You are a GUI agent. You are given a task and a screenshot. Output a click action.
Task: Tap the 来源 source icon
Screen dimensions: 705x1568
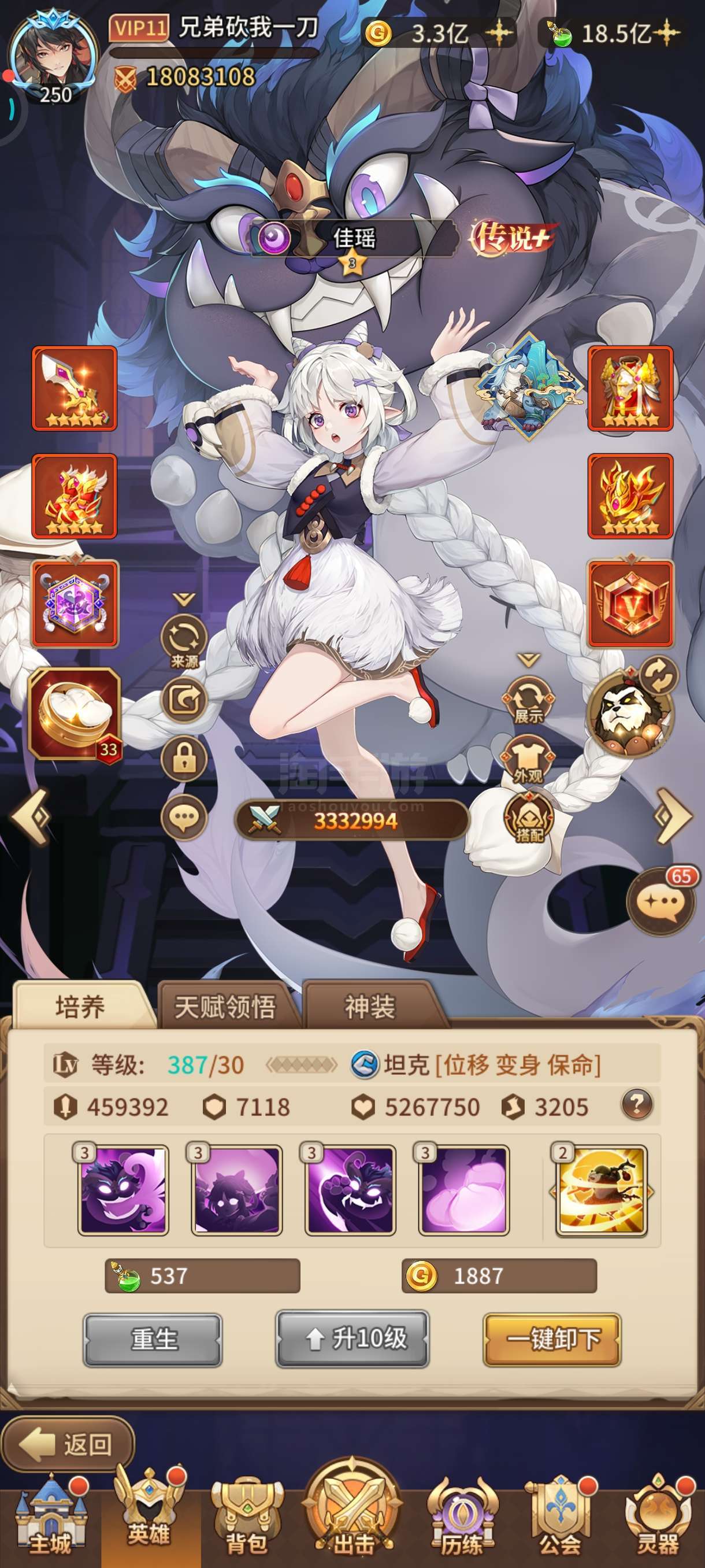(x=184, y=642)
